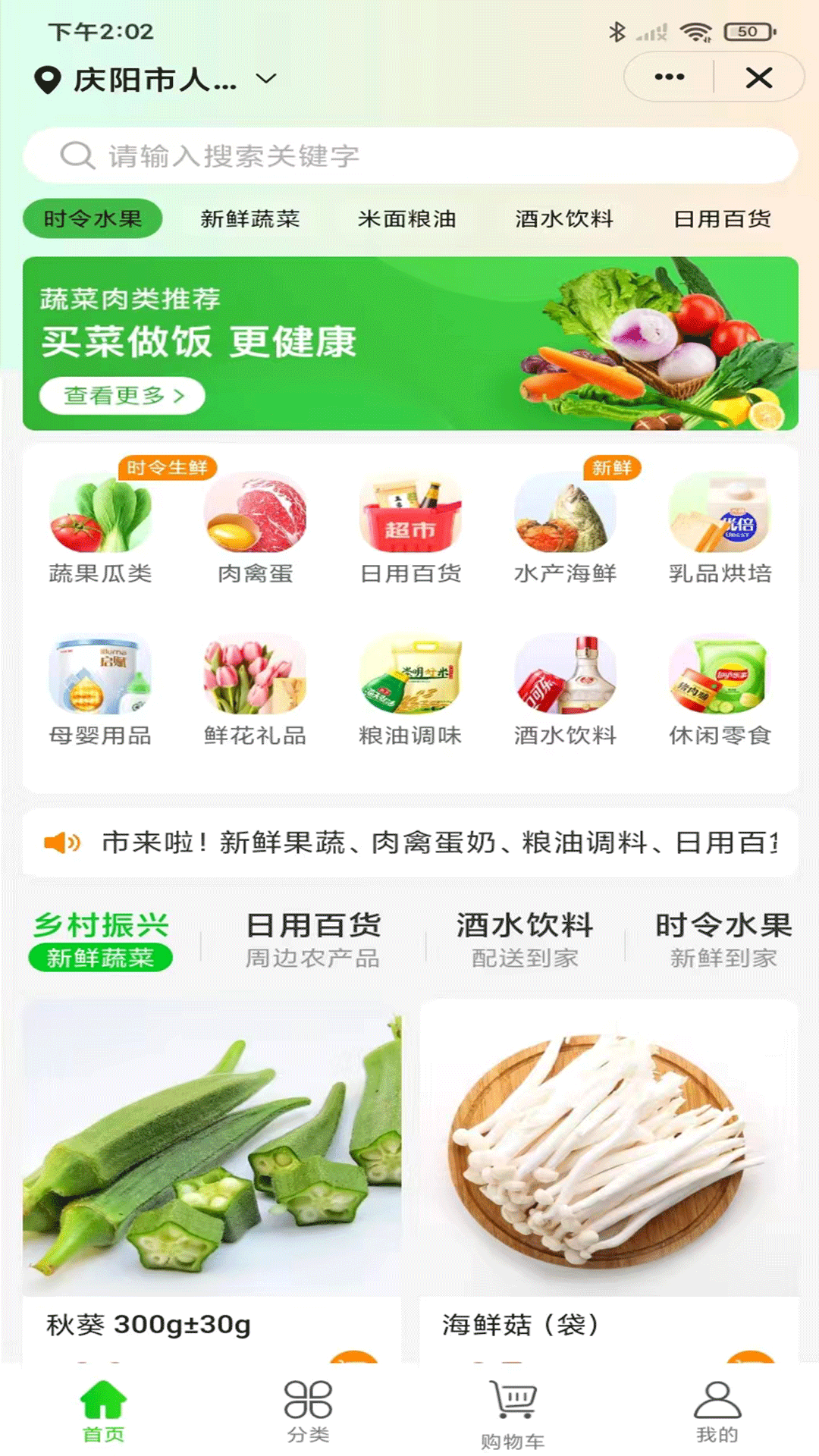Open the 休闲零食 category
Screen dimensions: 819x1456
coord(720,690)
